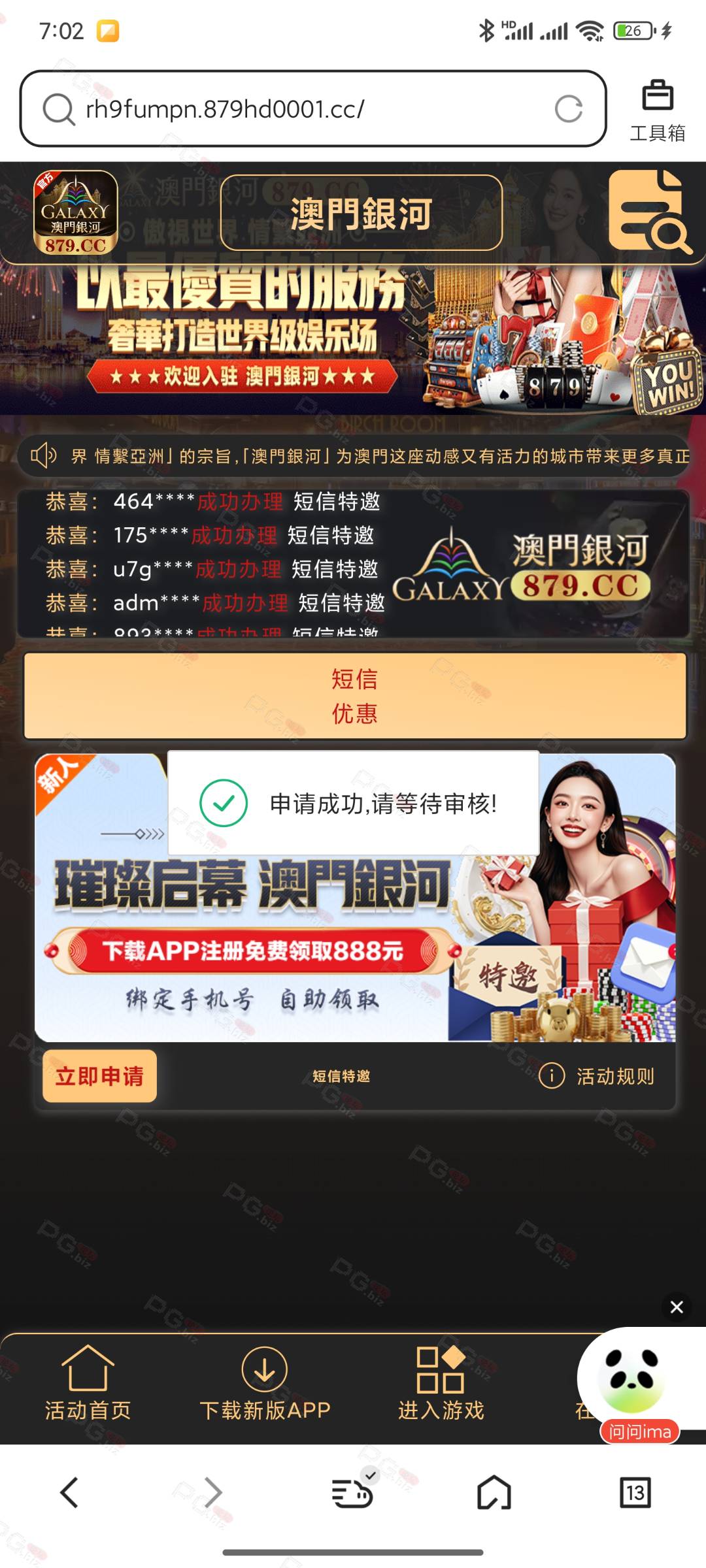The height and width of the screenshot is (1568, 706).
Task: Open the 问问ima panda assistant
Action: [638, 1385]
